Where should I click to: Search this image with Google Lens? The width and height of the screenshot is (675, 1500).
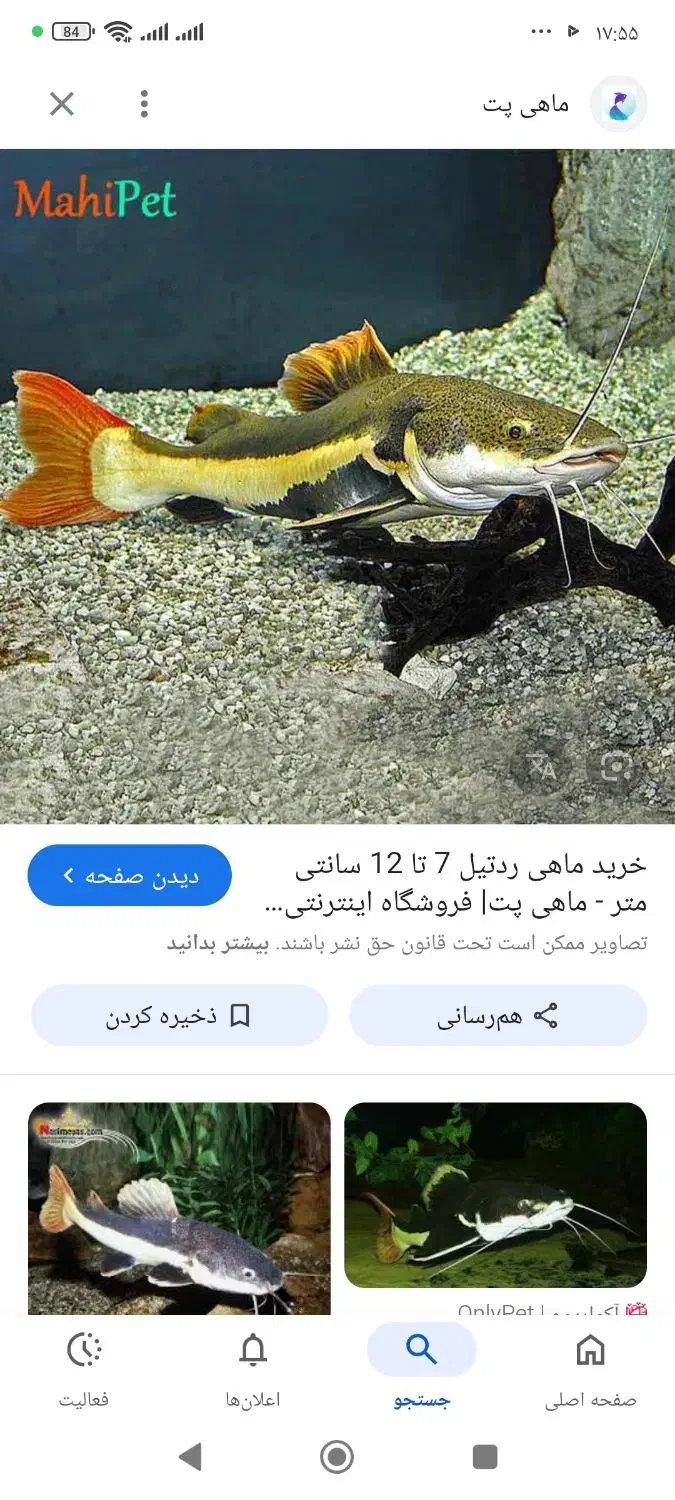pos(616,767)
